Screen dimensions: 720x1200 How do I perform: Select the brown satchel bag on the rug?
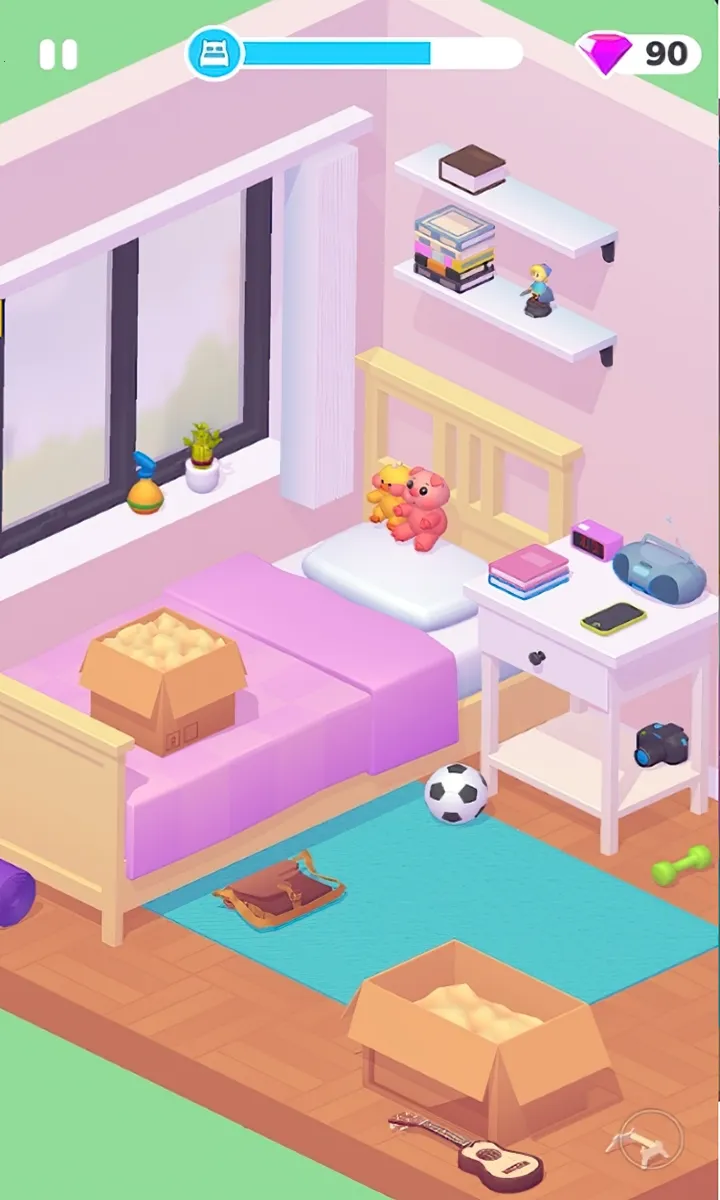click(x=282, y=889)
